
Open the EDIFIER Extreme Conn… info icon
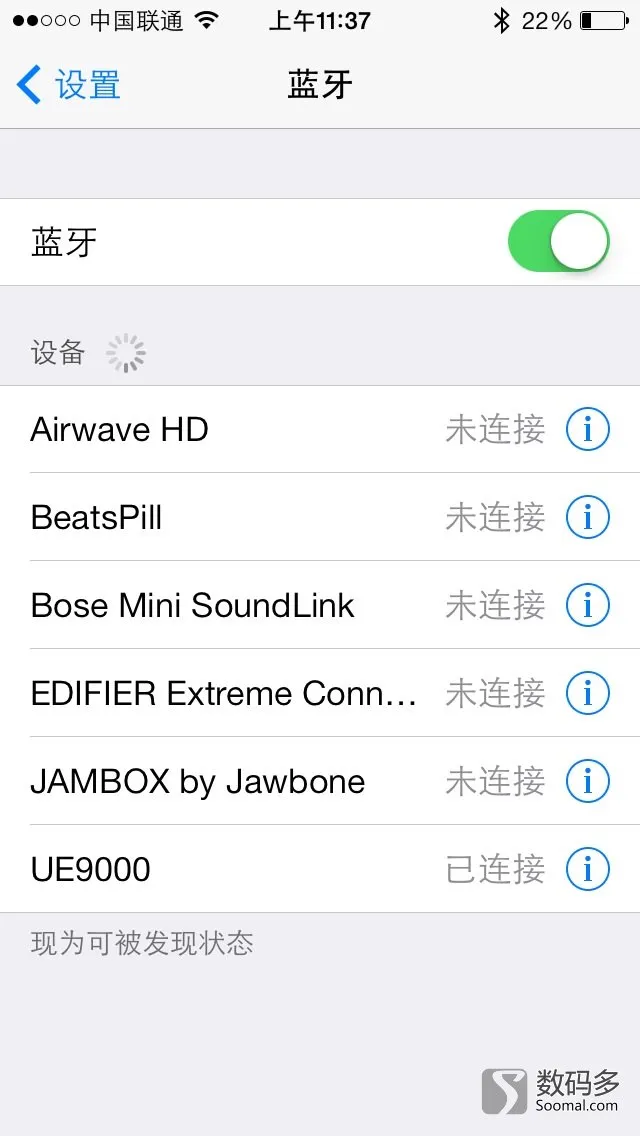pyautogui.click(x=588, y=693)
